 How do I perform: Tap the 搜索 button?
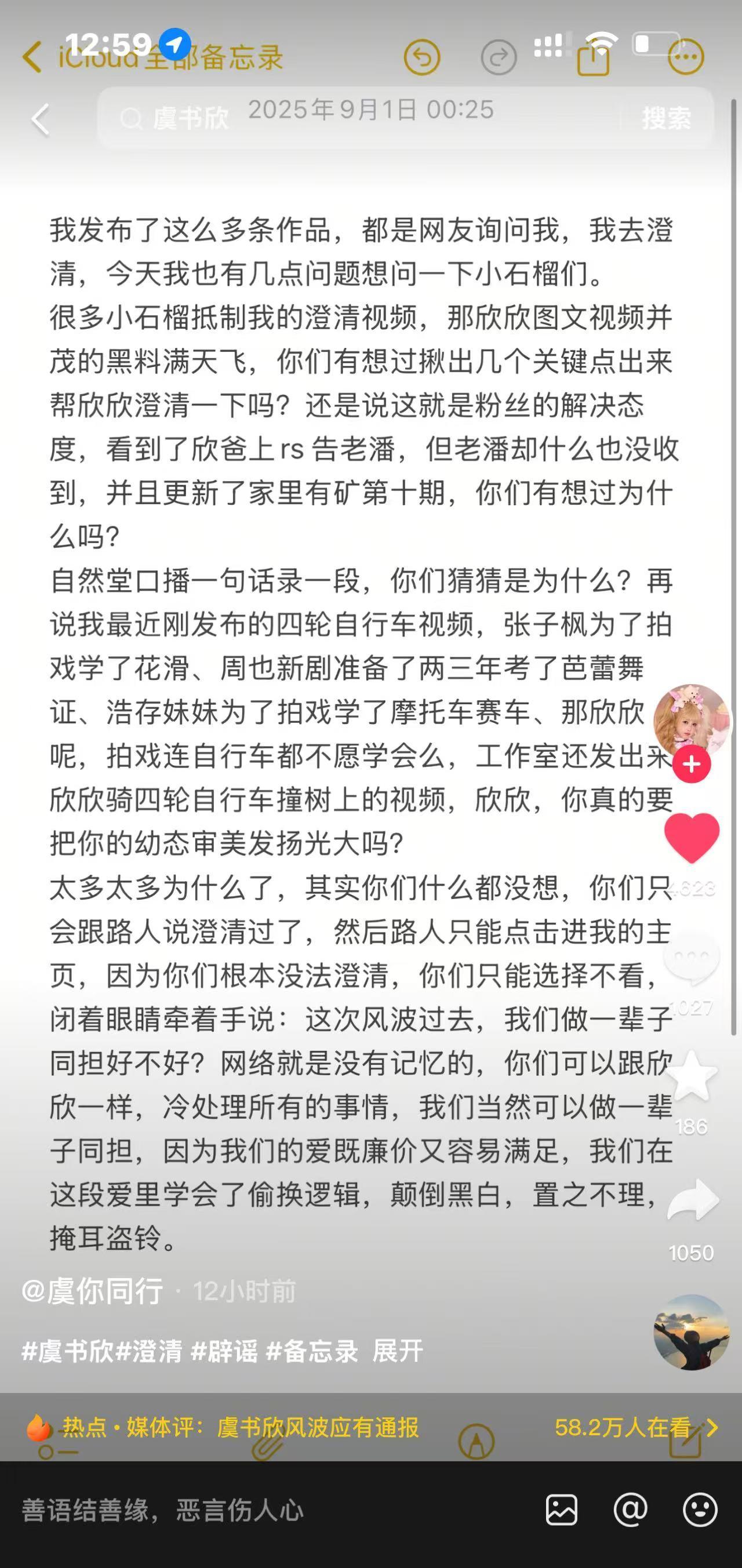pyautogui.click(x=666, y=118)
